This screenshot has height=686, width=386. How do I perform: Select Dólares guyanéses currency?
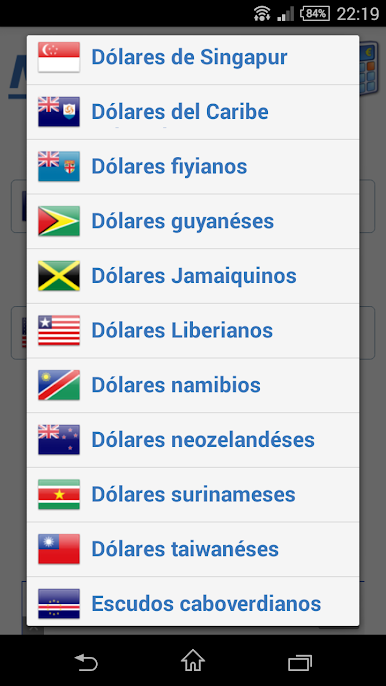(x=193, y=221)
